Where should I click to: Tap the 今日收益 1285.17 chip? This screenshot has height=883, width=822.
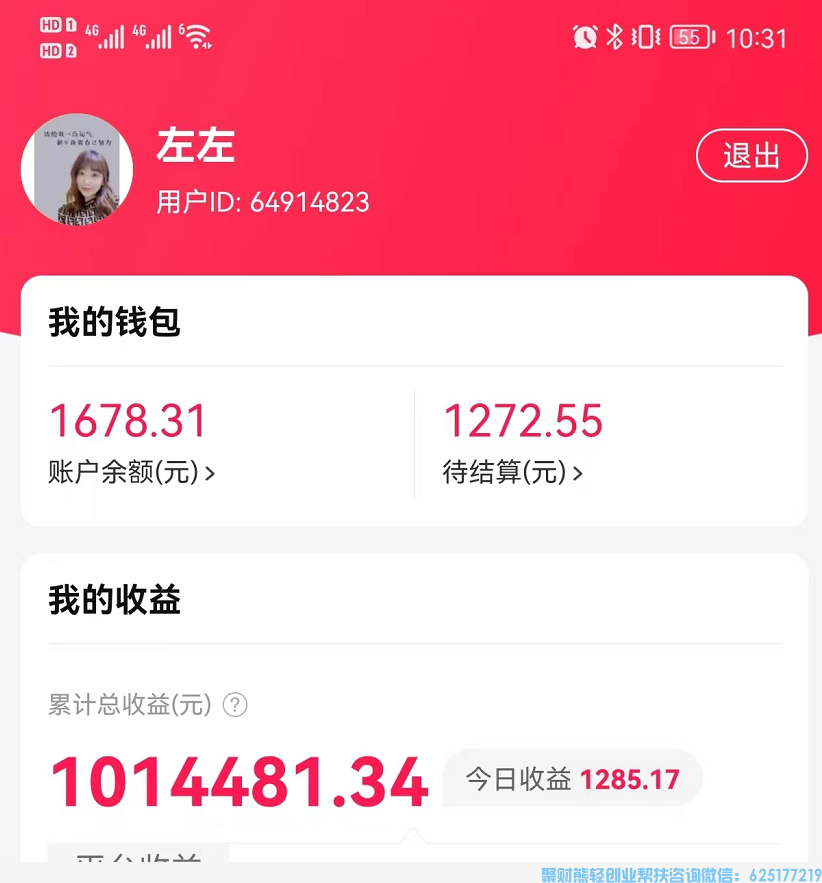point(572,779)
